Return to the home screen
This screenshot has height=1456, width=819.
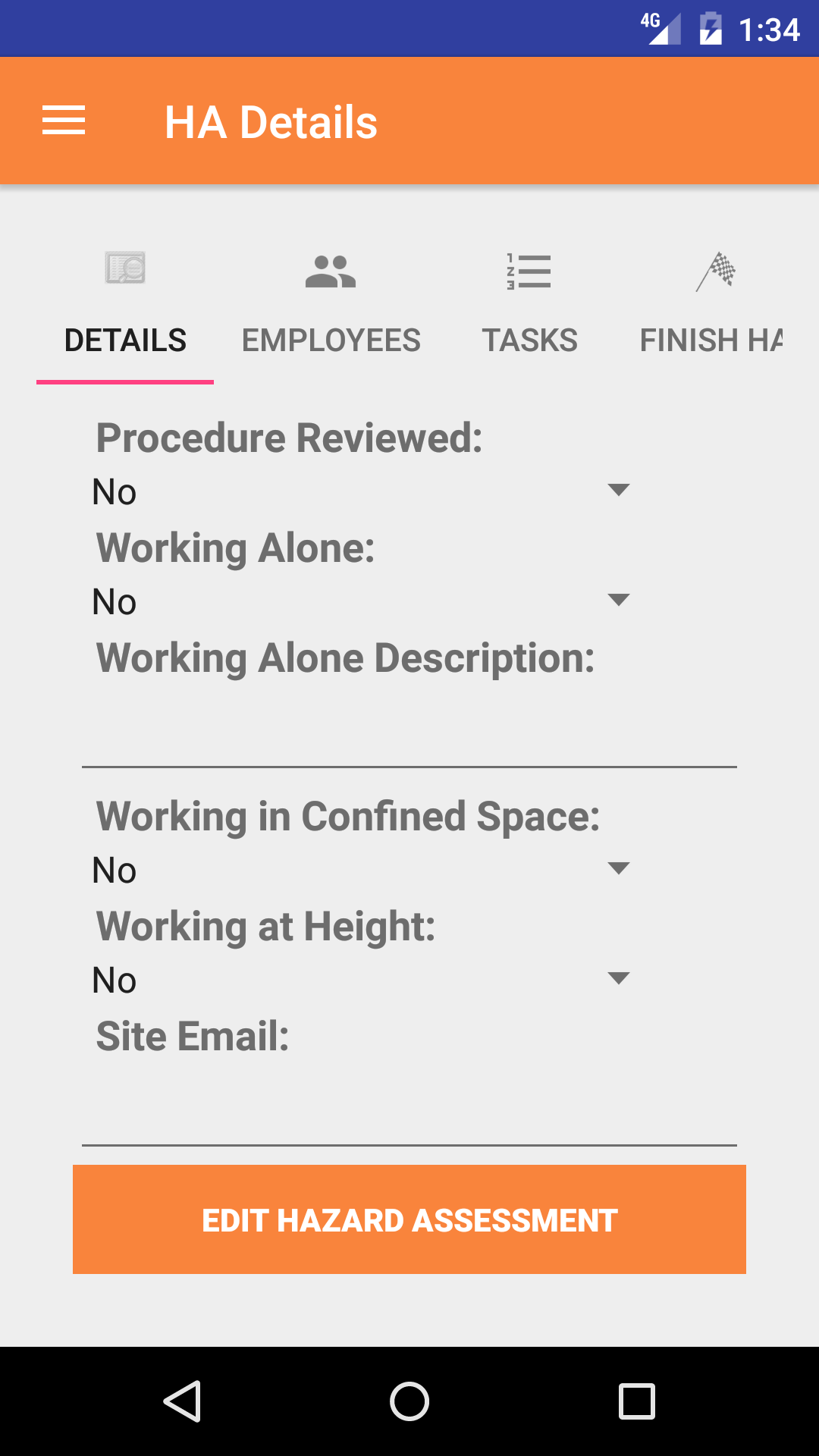coord(409,1401)
